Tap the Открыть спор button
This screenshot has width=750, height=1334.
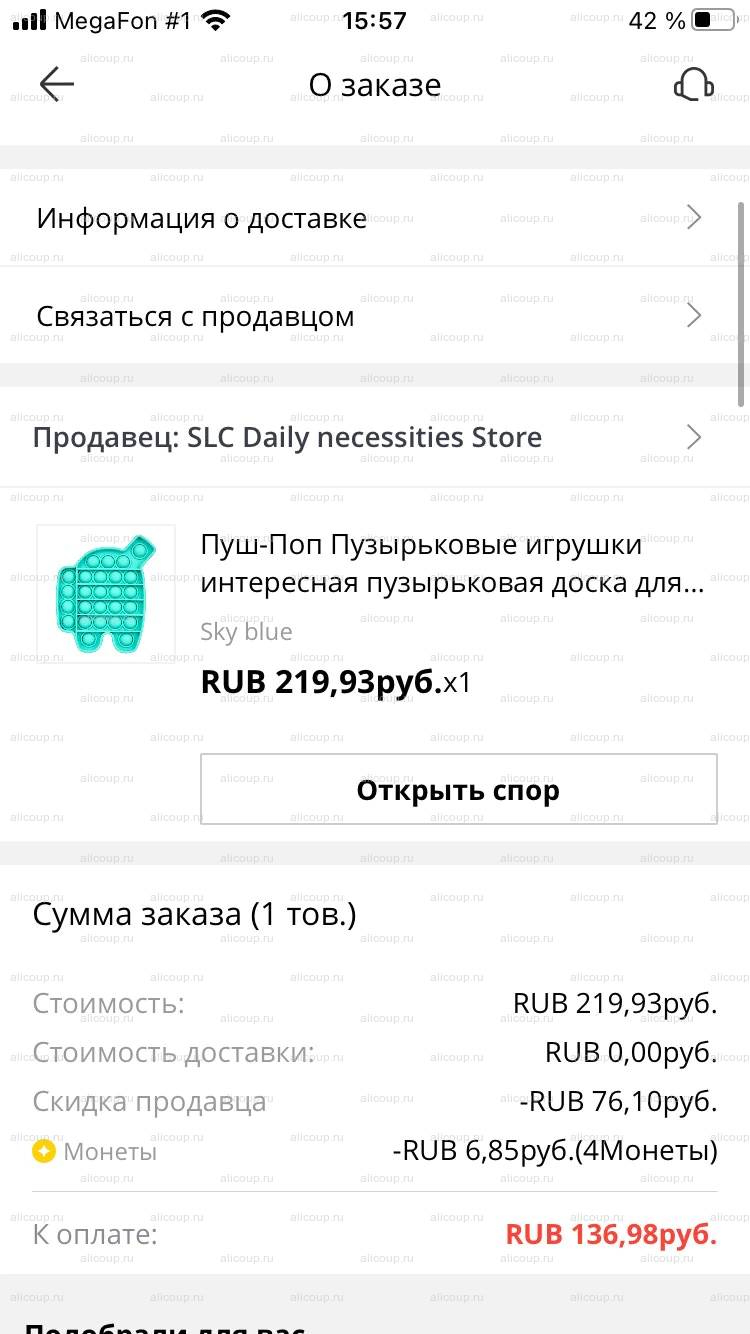[458, 790]
